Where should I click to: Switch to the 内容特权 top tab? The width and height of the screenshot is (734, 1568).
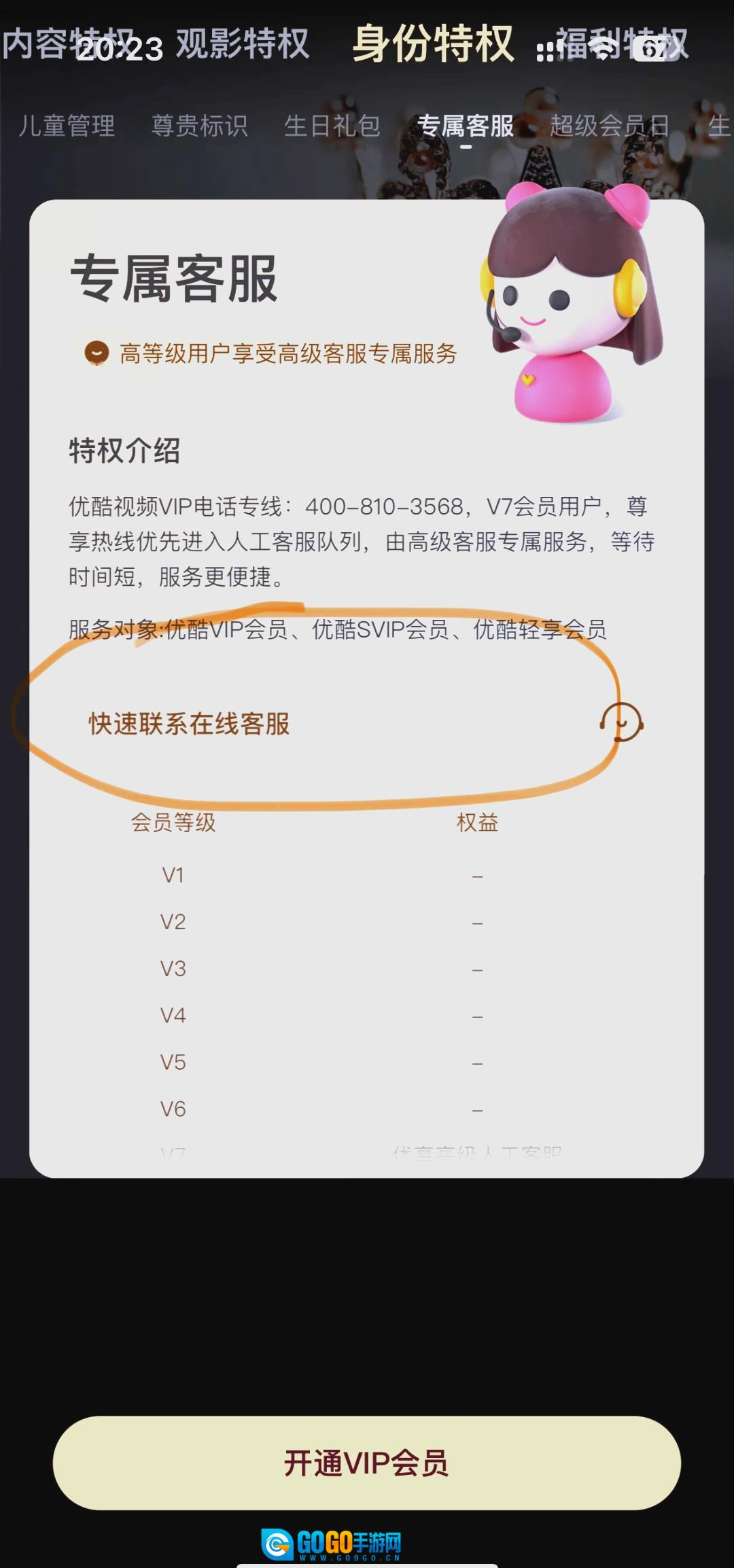(x=68, y=45)
